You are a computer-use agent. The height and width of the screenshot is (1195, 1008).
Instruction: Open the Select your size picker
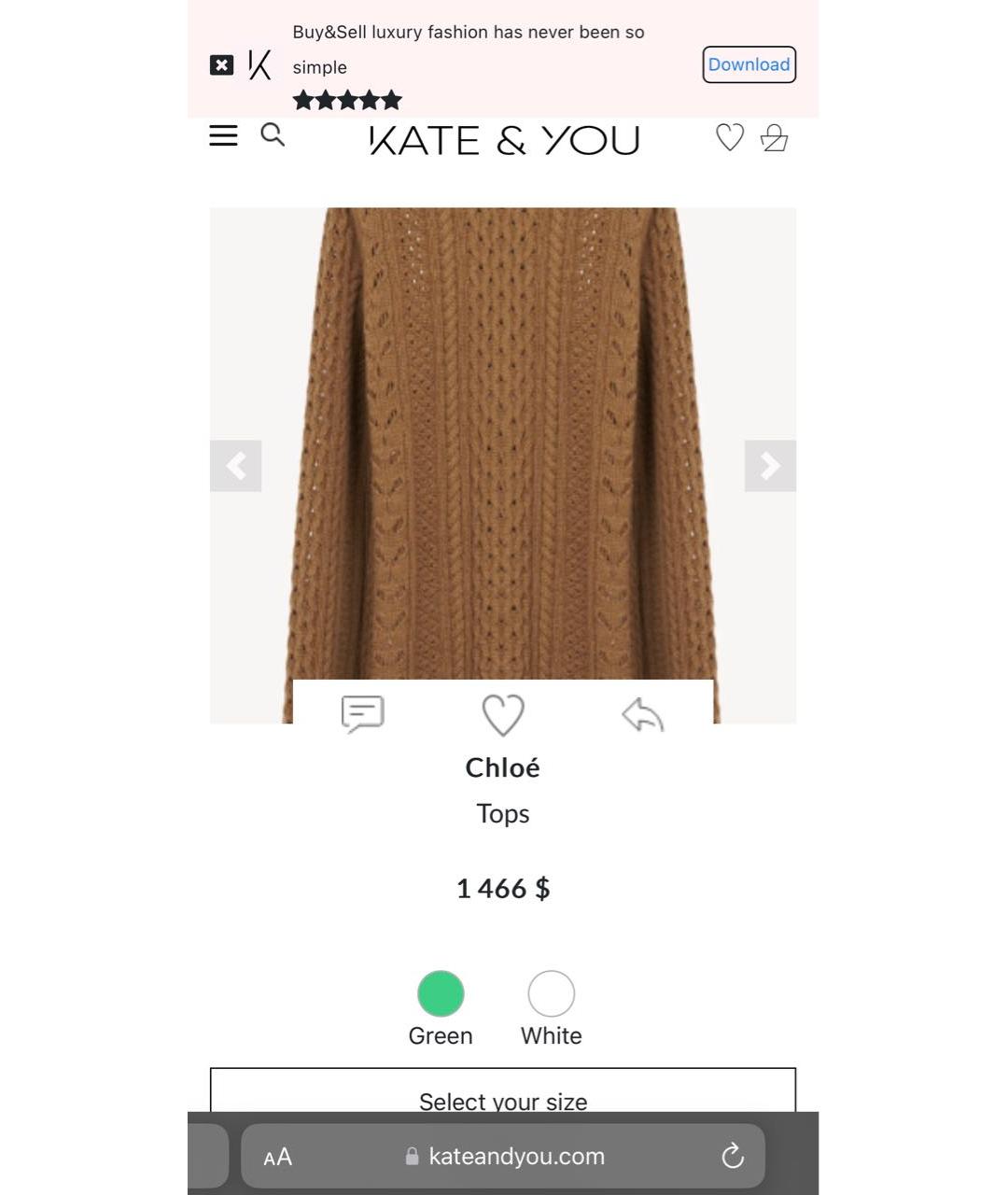503,1094
